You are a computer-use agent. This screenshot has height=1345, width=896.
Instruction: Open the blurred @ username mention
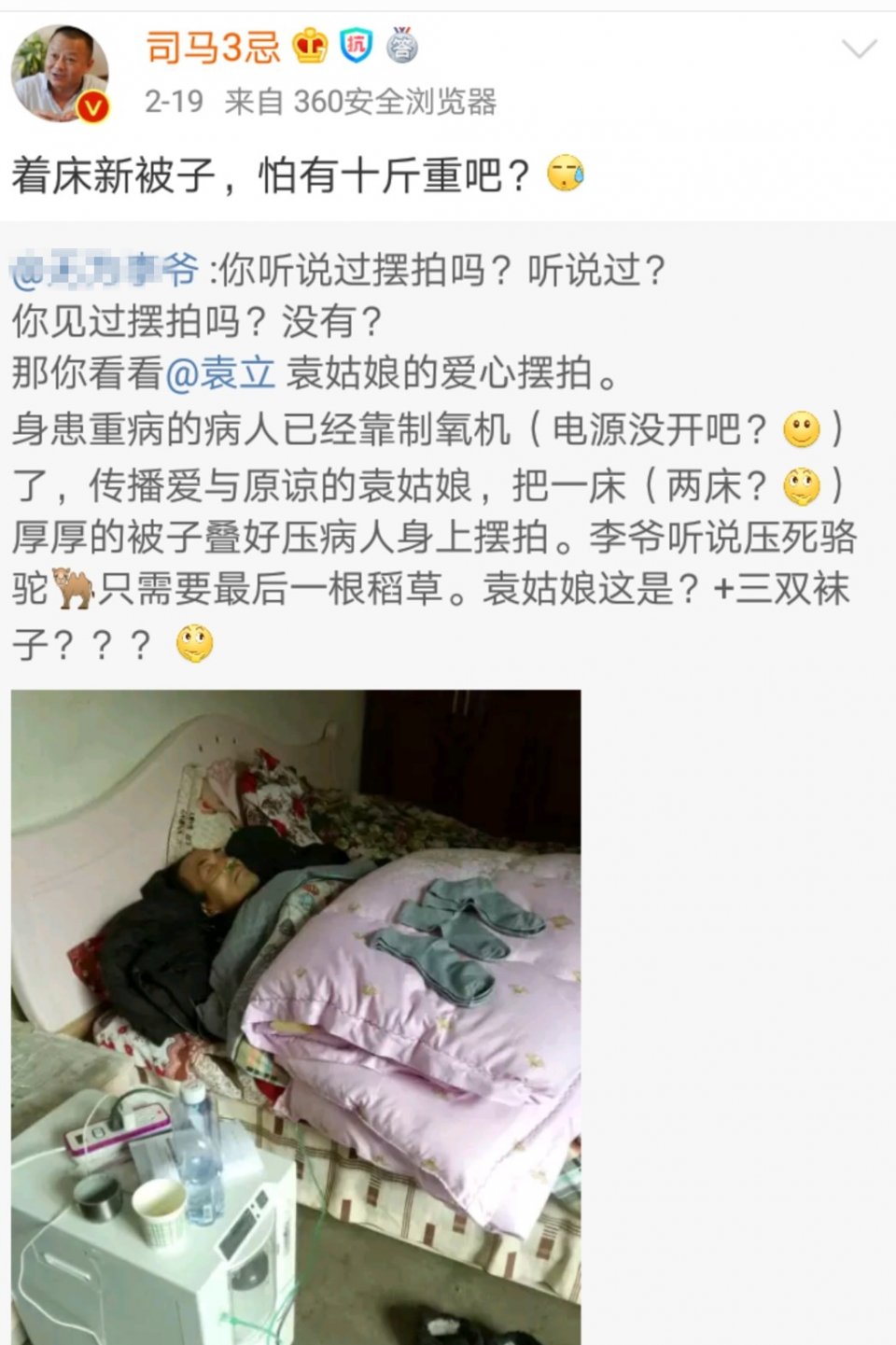pos(105,271)
